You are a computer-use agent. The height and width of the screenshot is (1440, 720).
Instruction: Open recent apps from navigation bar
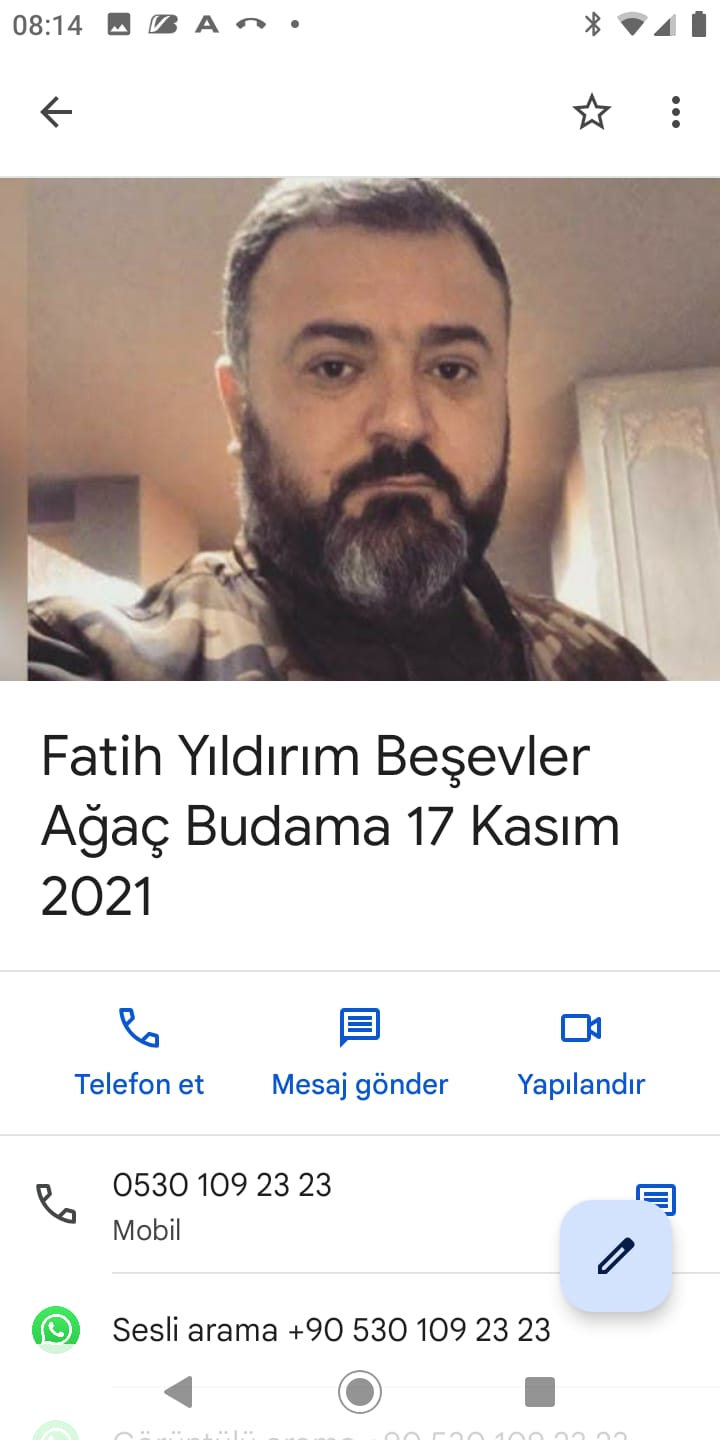click(x=540, y=1392)
